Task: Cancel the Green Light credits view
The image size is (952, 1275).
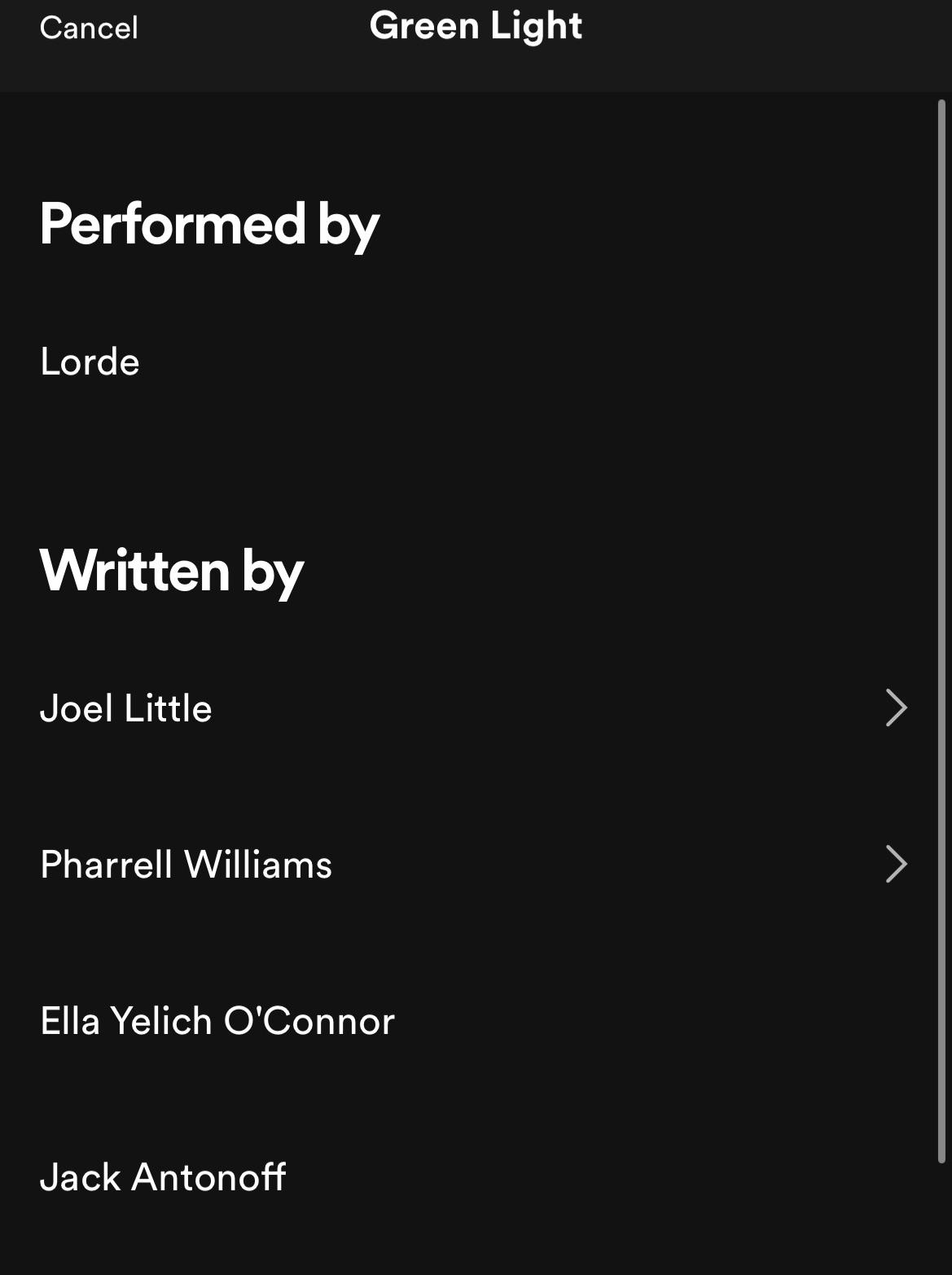Action: coord(89,28)
